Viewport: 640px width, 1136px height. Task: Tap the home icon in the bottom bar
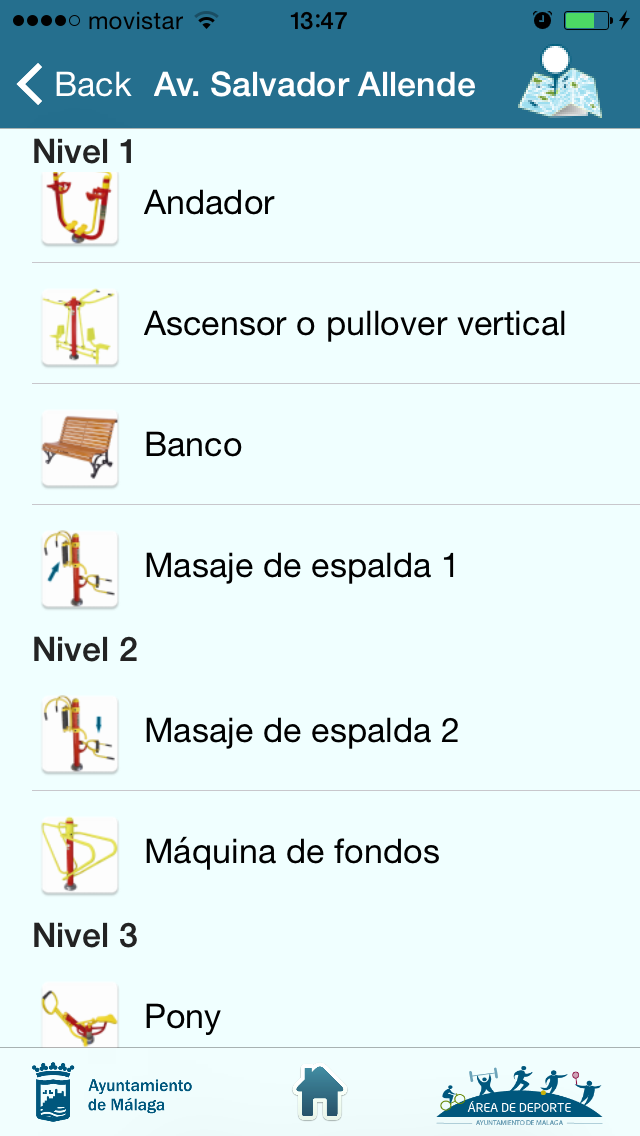[320, 1092]
